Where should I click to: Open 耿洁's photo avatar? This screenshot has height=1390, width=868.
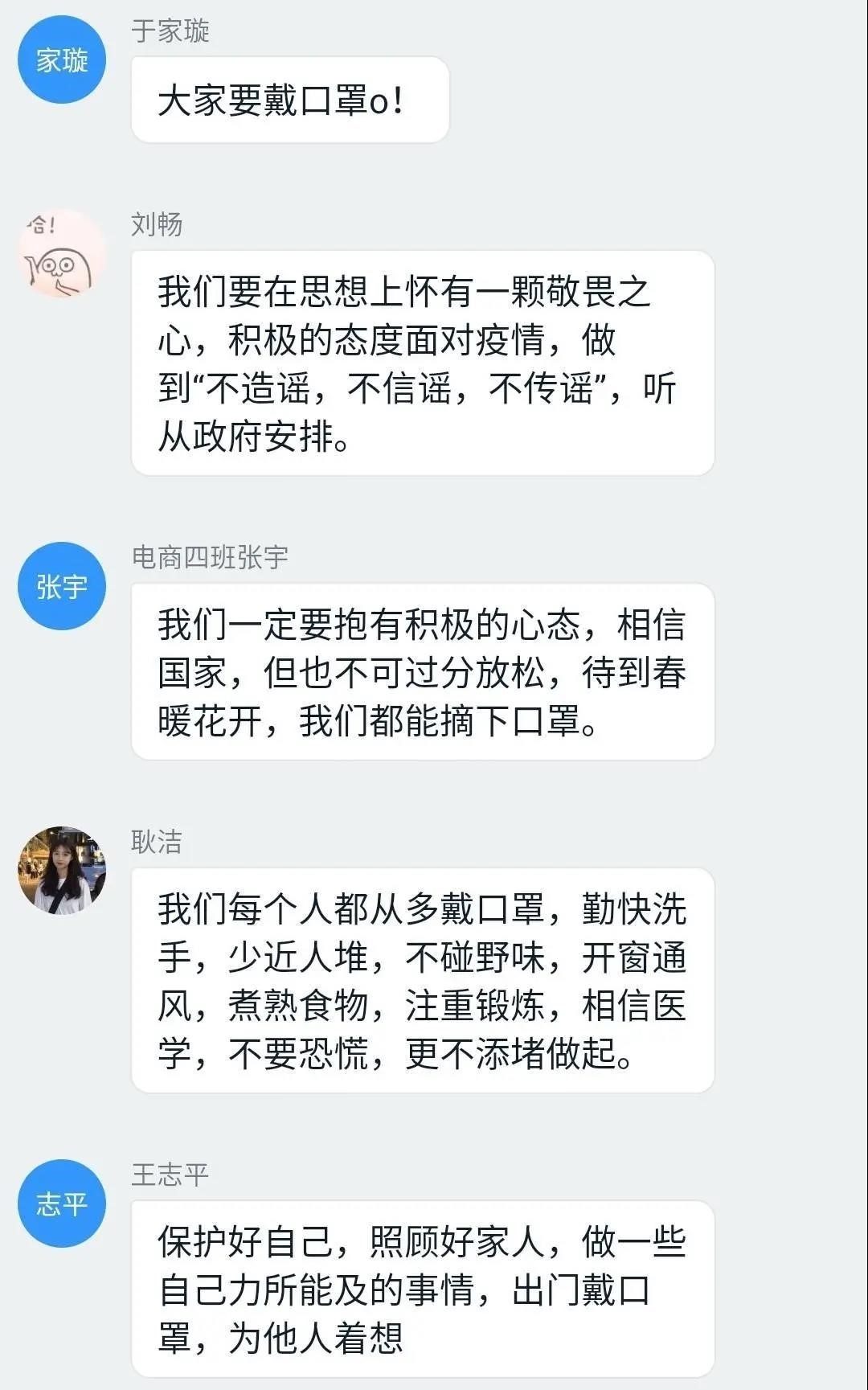62,871
